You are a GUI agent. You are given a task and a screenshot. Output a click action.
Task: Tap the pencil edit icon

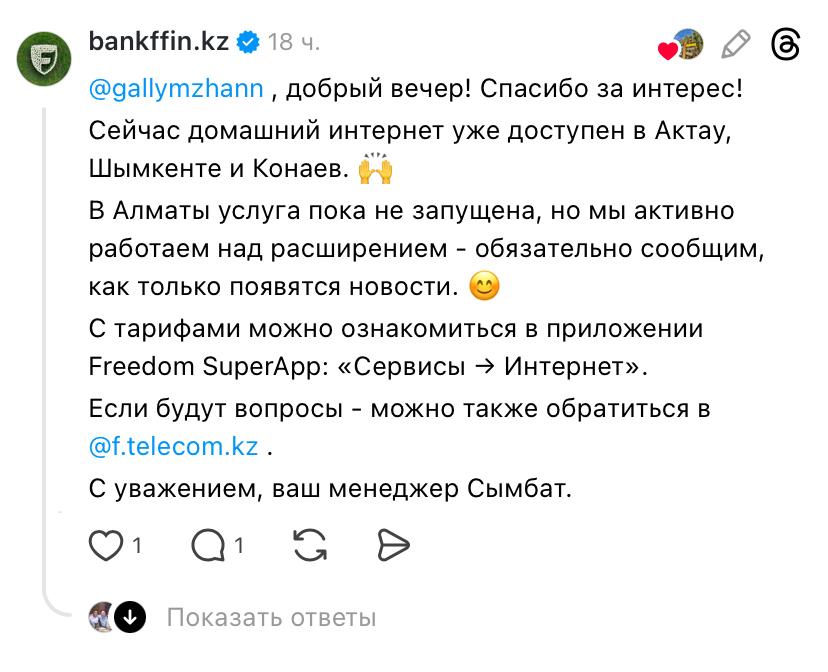click(736, 44)
